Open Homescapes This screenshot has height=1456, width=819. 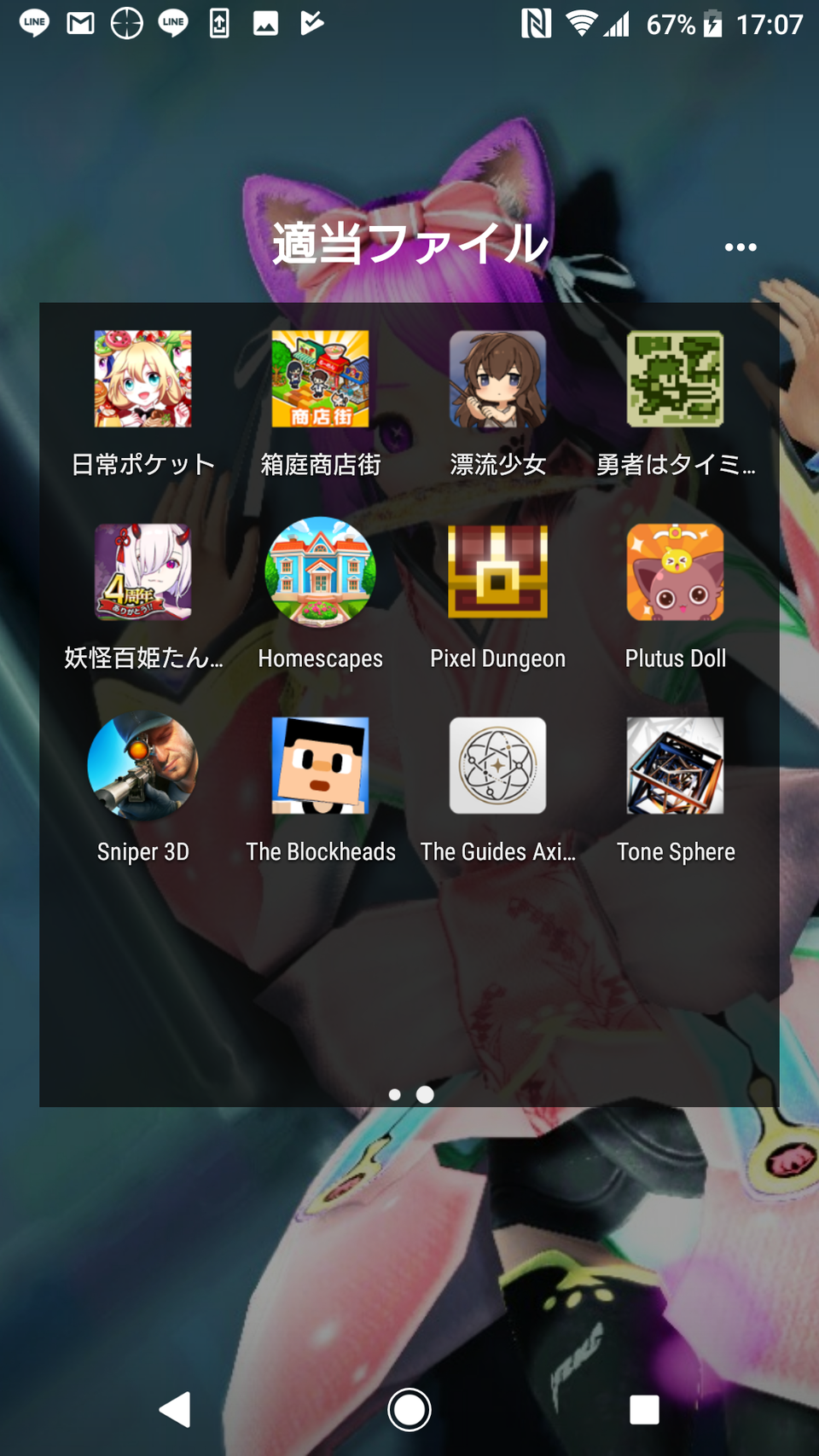click(320, 572)
